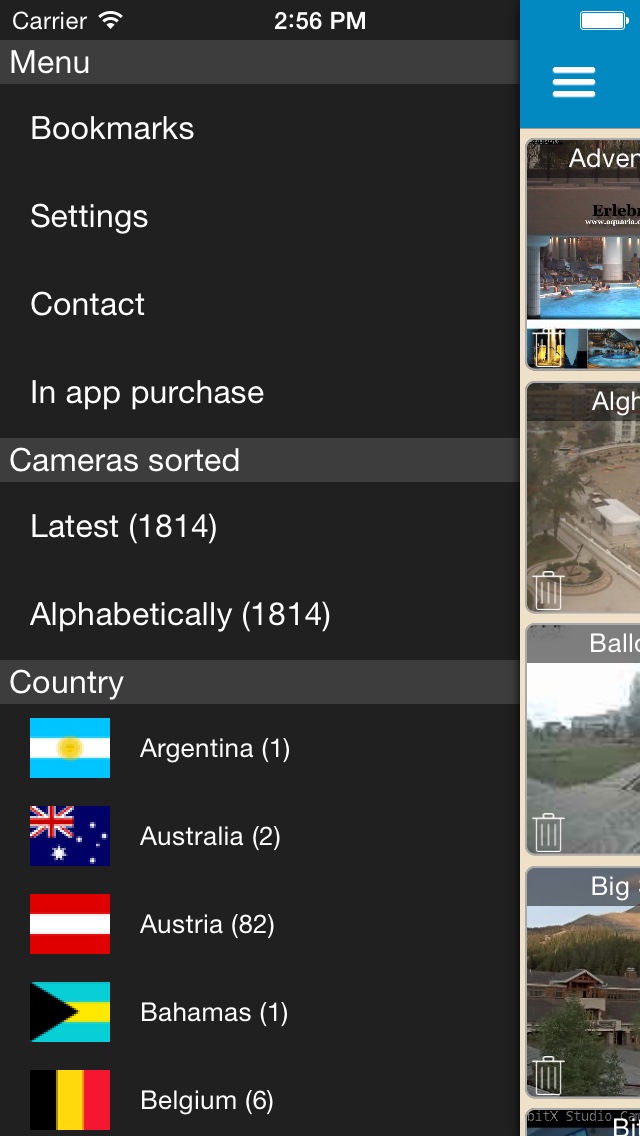Open Bookmarks from the menu
Viewport: 640px width, 1136px height.
click(112, 128)
